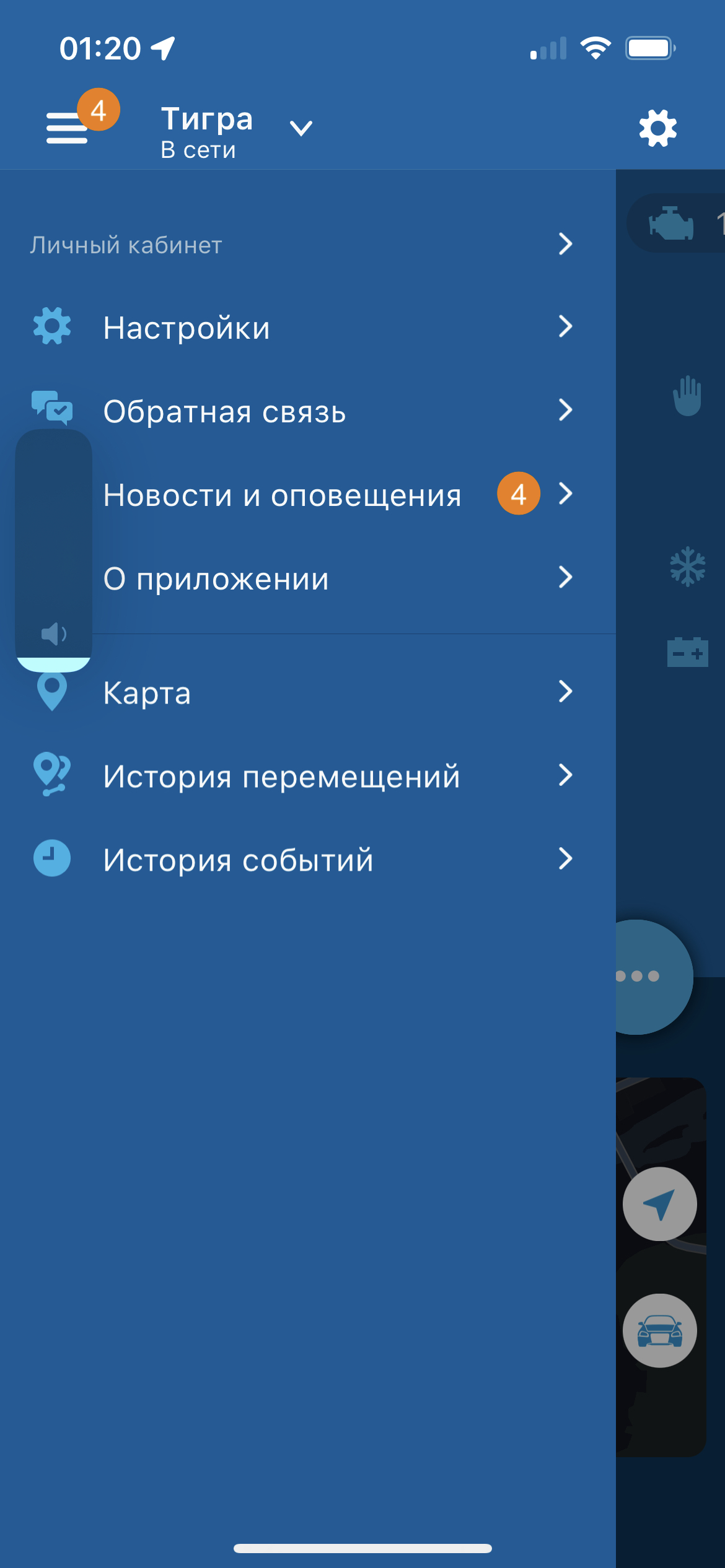Tap the car icon button
This screenshot has height=1568, width=725.
point(659,1330)
